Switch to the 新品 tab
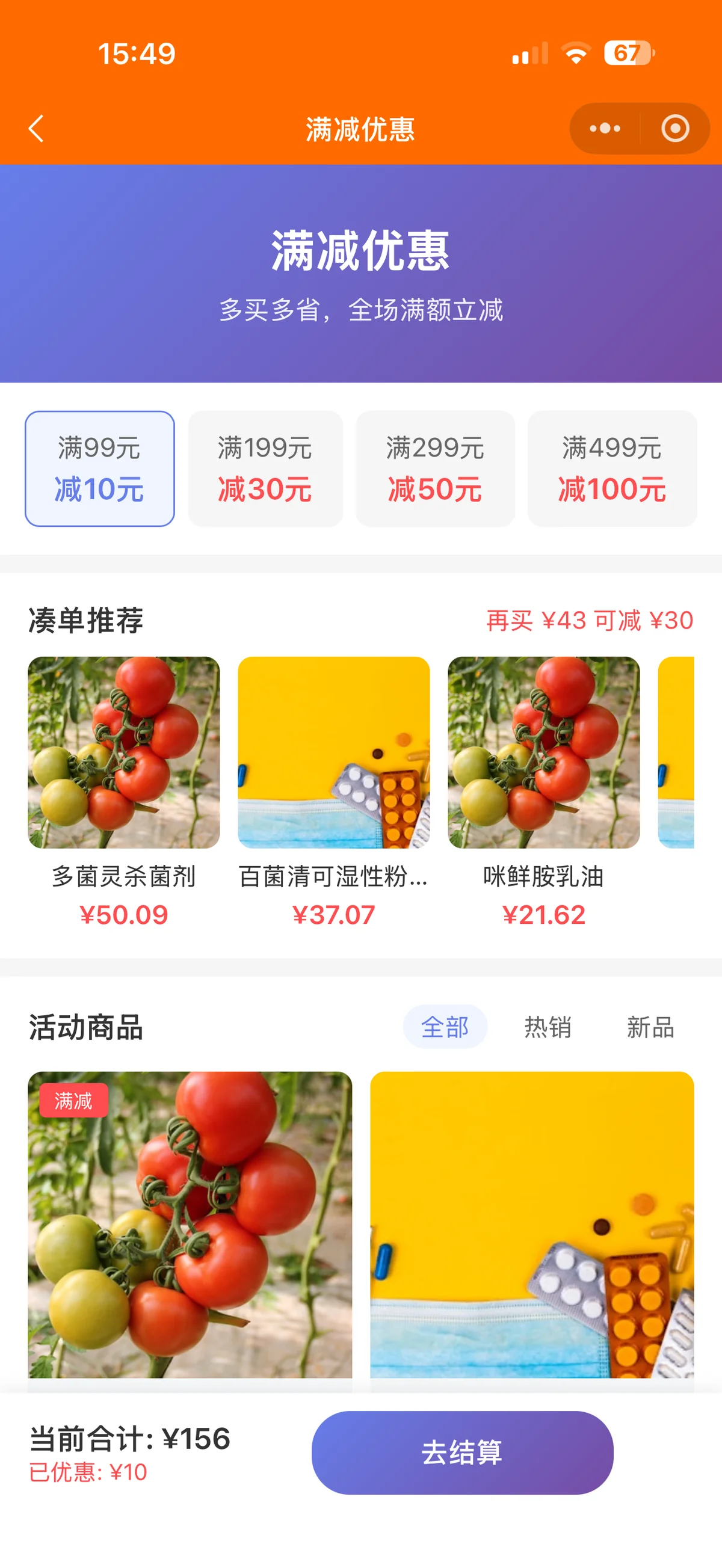 pos(649,1025)
